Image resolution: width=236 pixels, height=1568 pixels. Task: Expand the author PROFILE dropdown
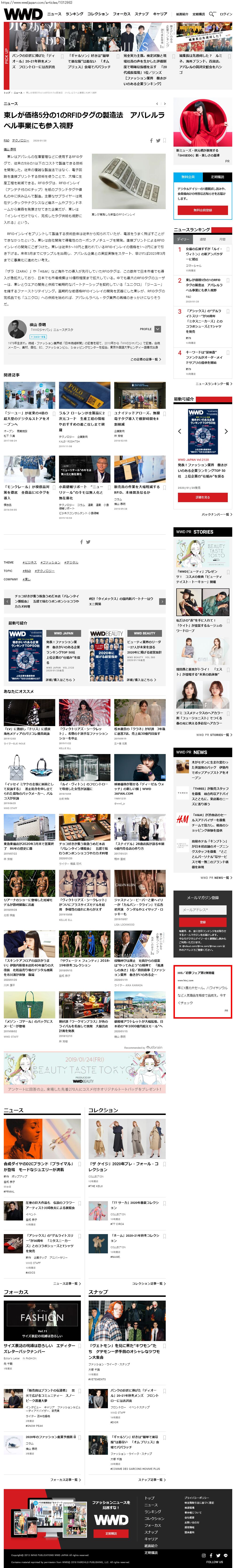157,329
